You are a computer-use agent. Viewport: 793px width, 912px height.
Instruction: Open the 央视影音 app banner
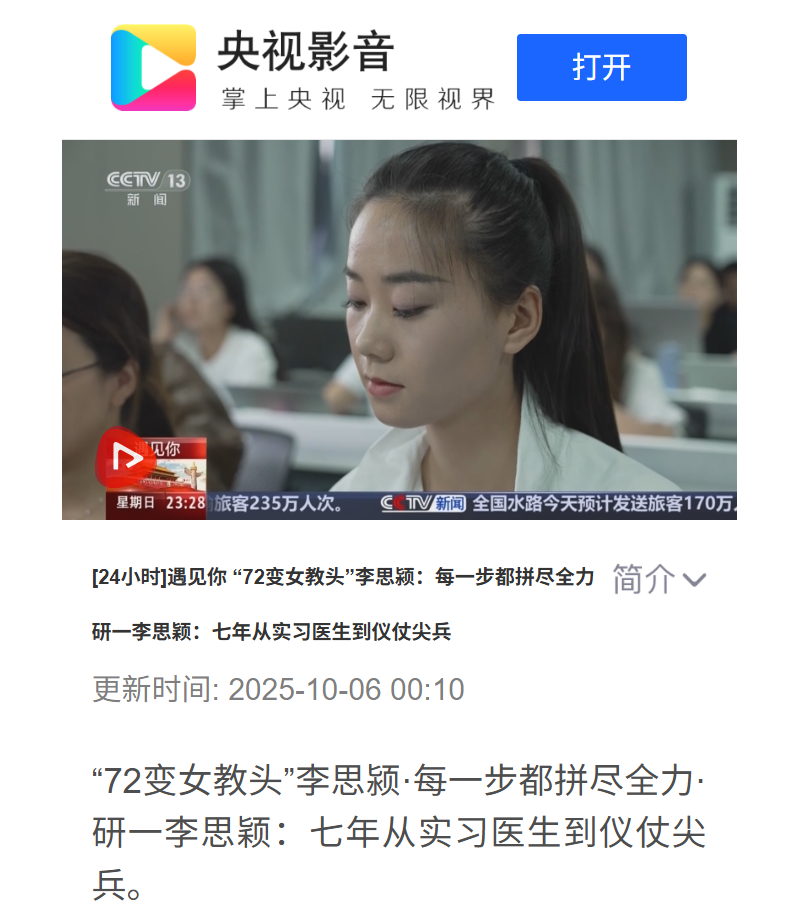305,67
